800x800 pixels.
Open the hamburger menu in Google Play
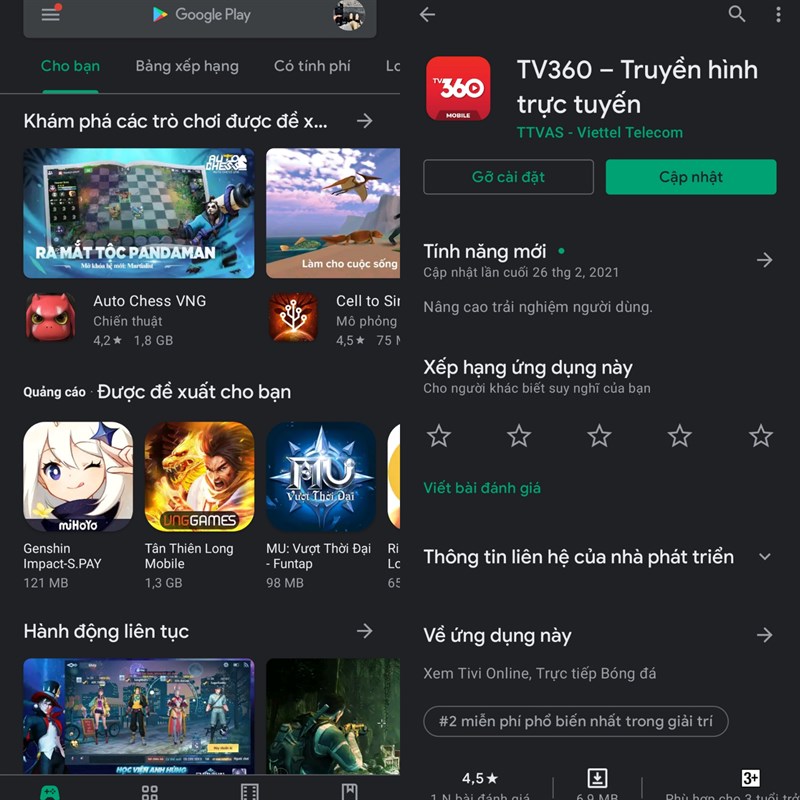tap(51, 14)
